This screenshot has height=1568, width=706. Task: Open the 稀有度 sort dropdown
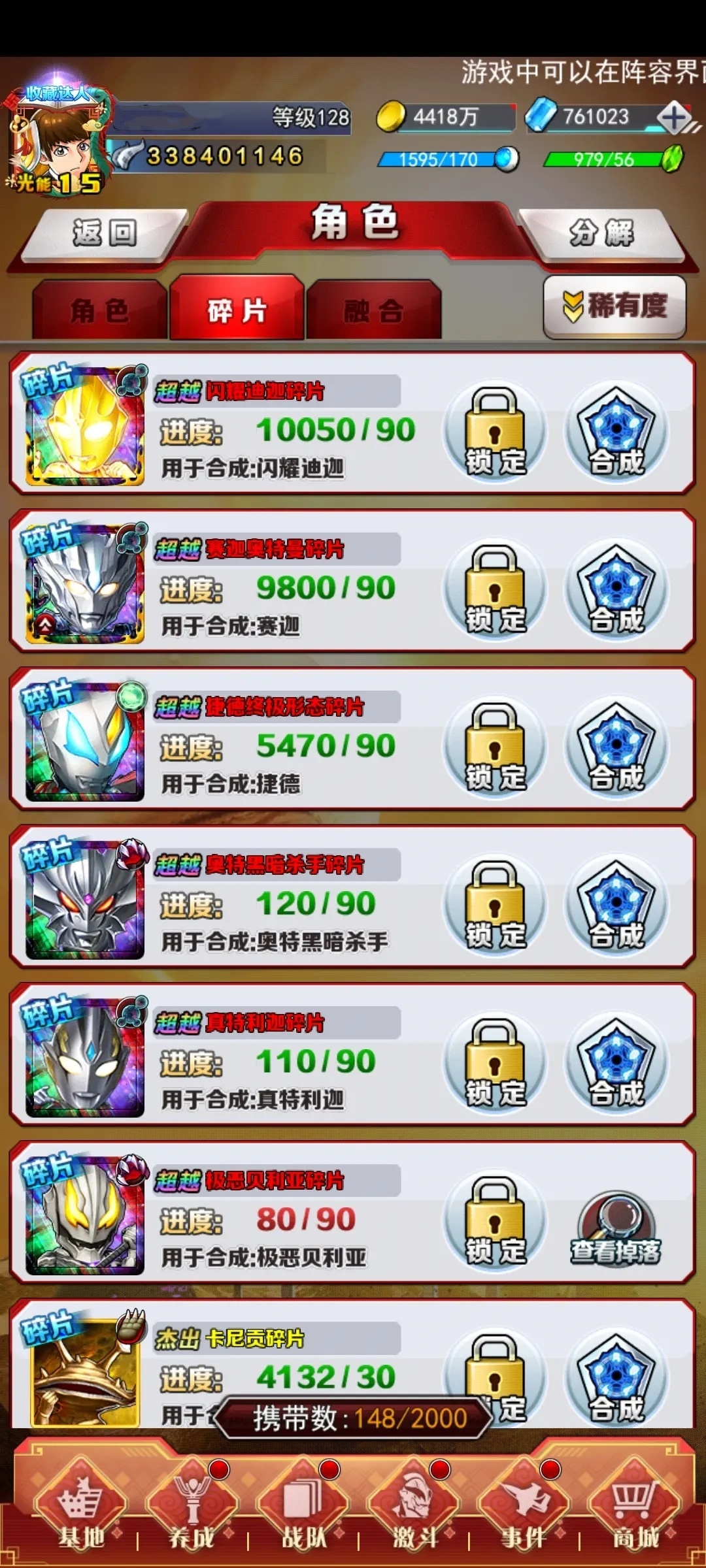click(x=614, y=306)
